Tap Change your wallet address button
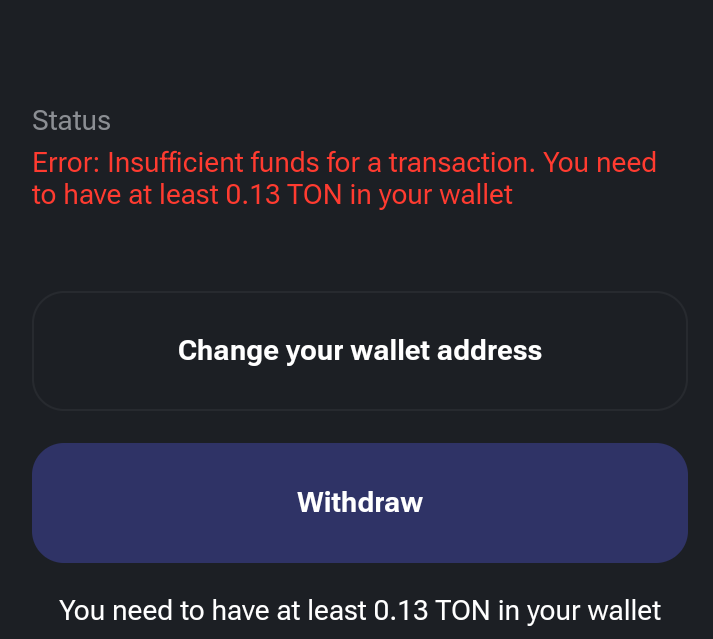The height and width of the screenshot is (639, 713). coord(360,351)
